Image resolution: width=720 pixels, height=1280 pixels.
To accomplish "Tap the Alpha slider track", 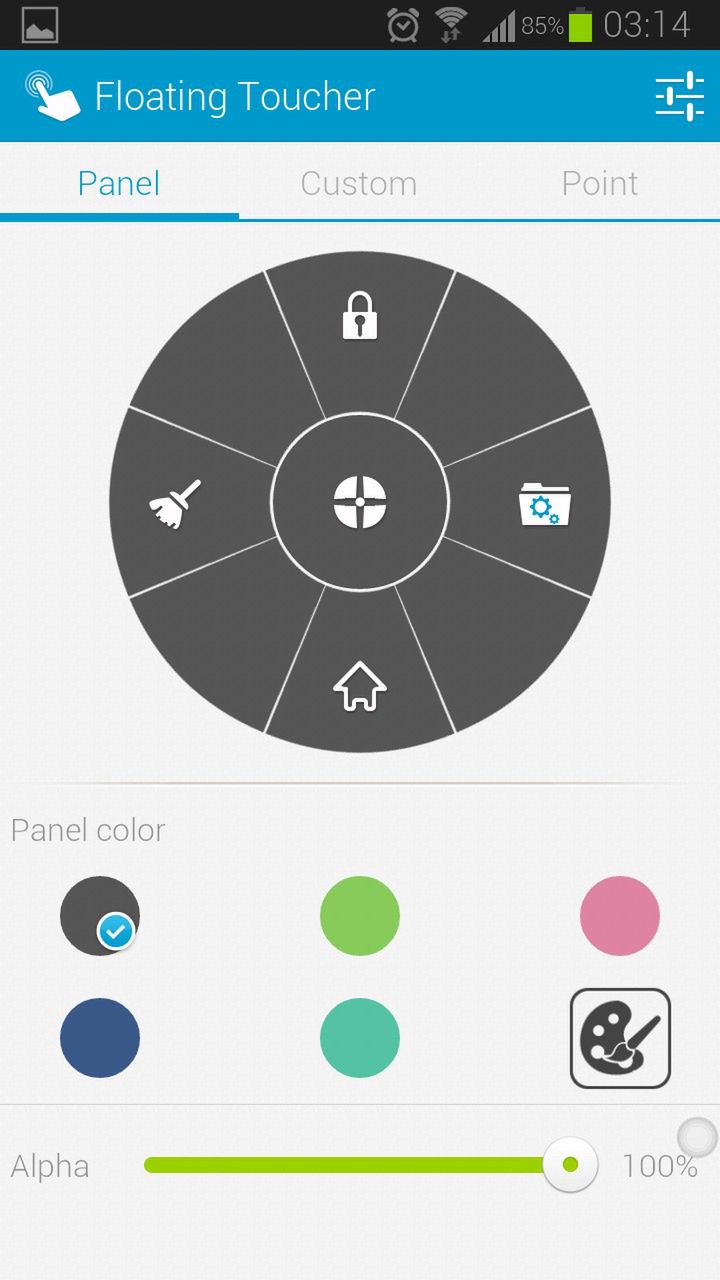I will [x=350, y=1165].
